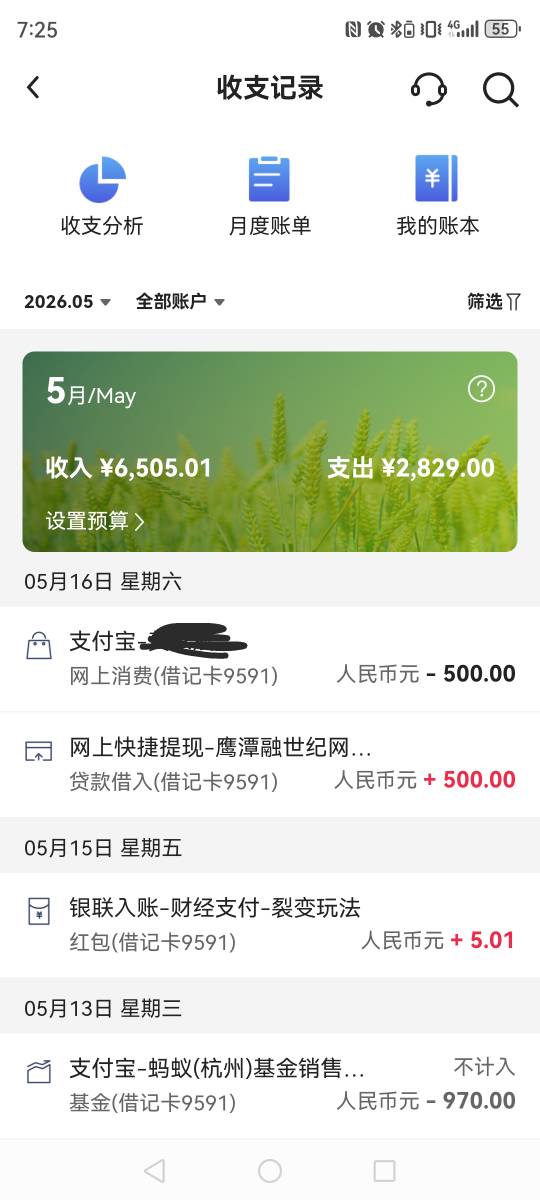Open the customer service headset icon

coord(429,89)
